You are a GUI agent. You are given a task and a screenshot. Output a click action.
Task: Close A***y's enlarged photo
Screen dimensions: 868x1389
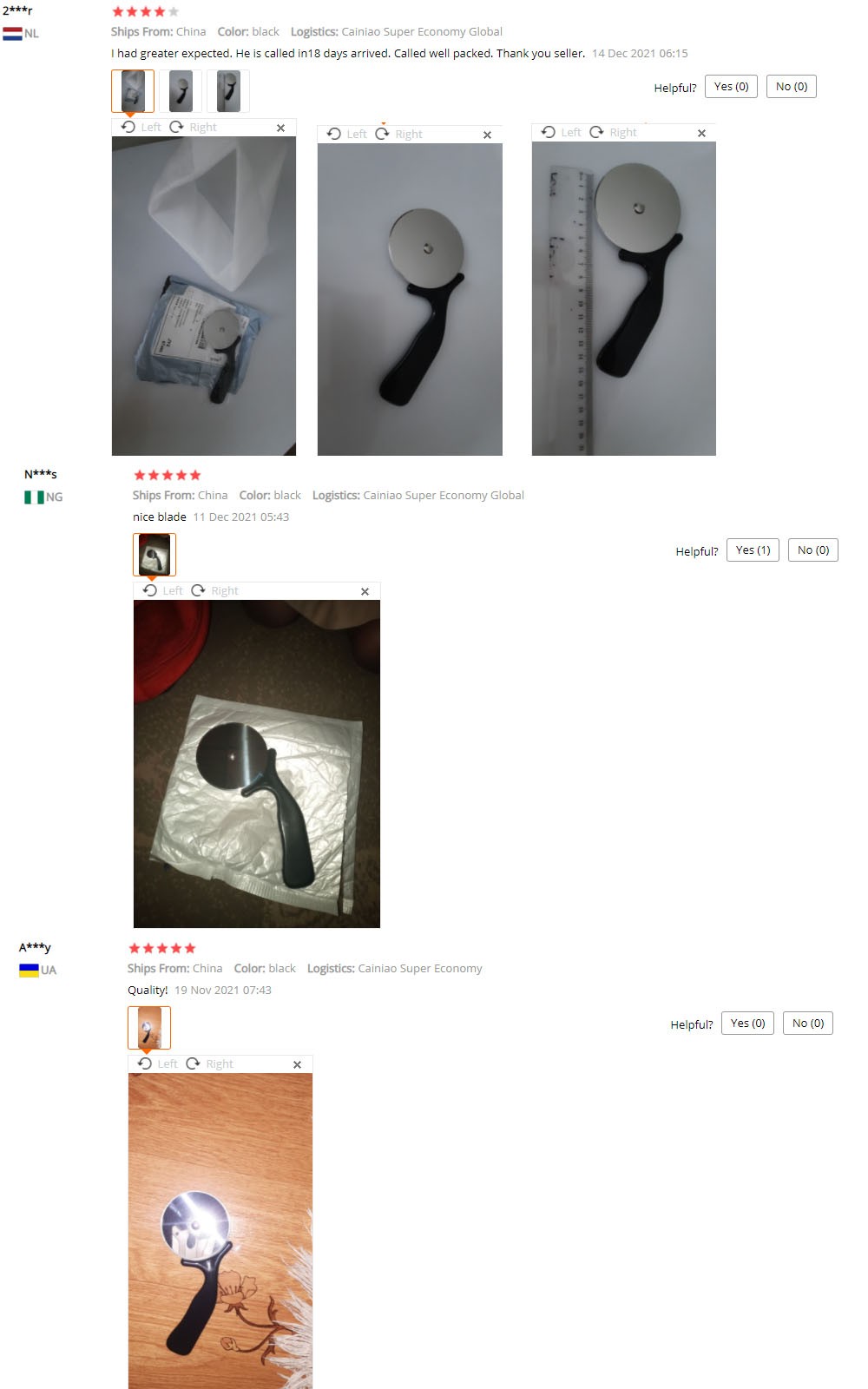coord(297,1064)
